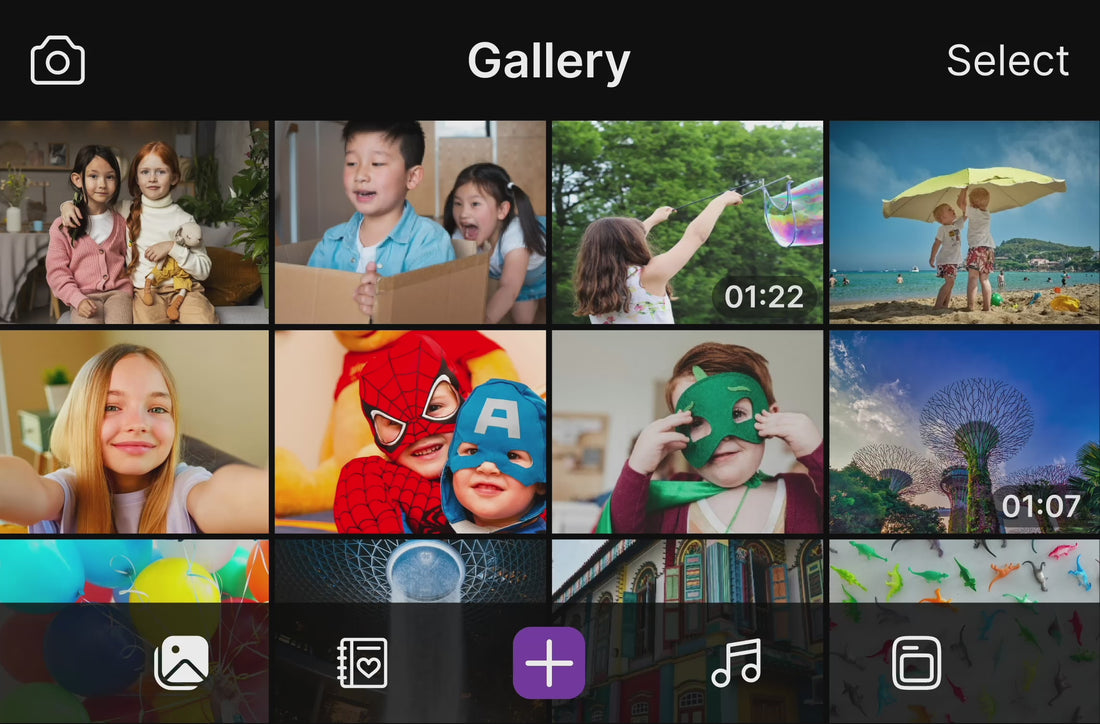
Task: Open the stacked frames tab
Action: tap(917, 663)
